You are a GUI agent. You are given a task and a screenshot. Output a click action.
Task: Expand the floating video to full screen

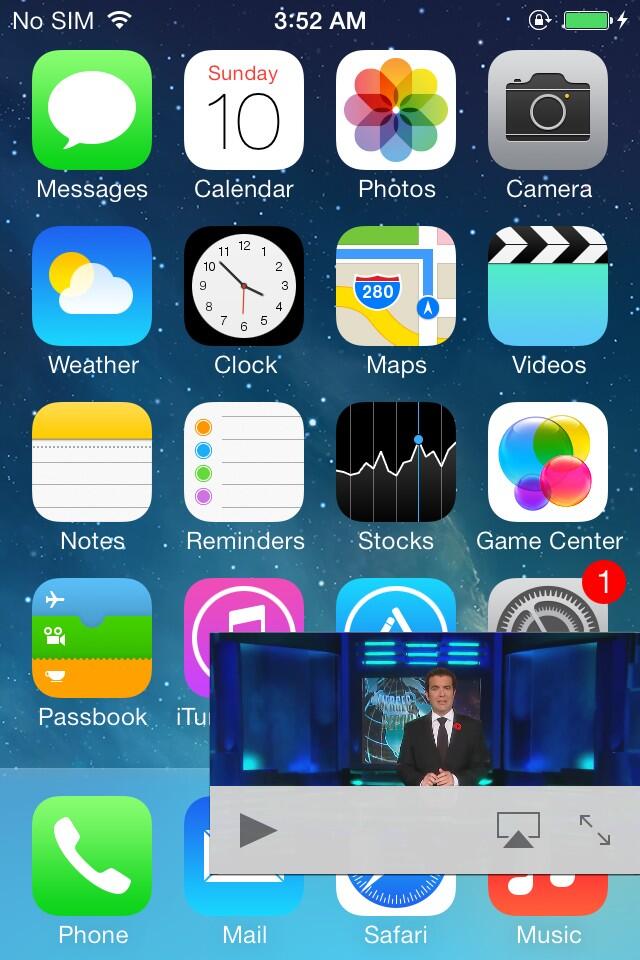point(595,830)
